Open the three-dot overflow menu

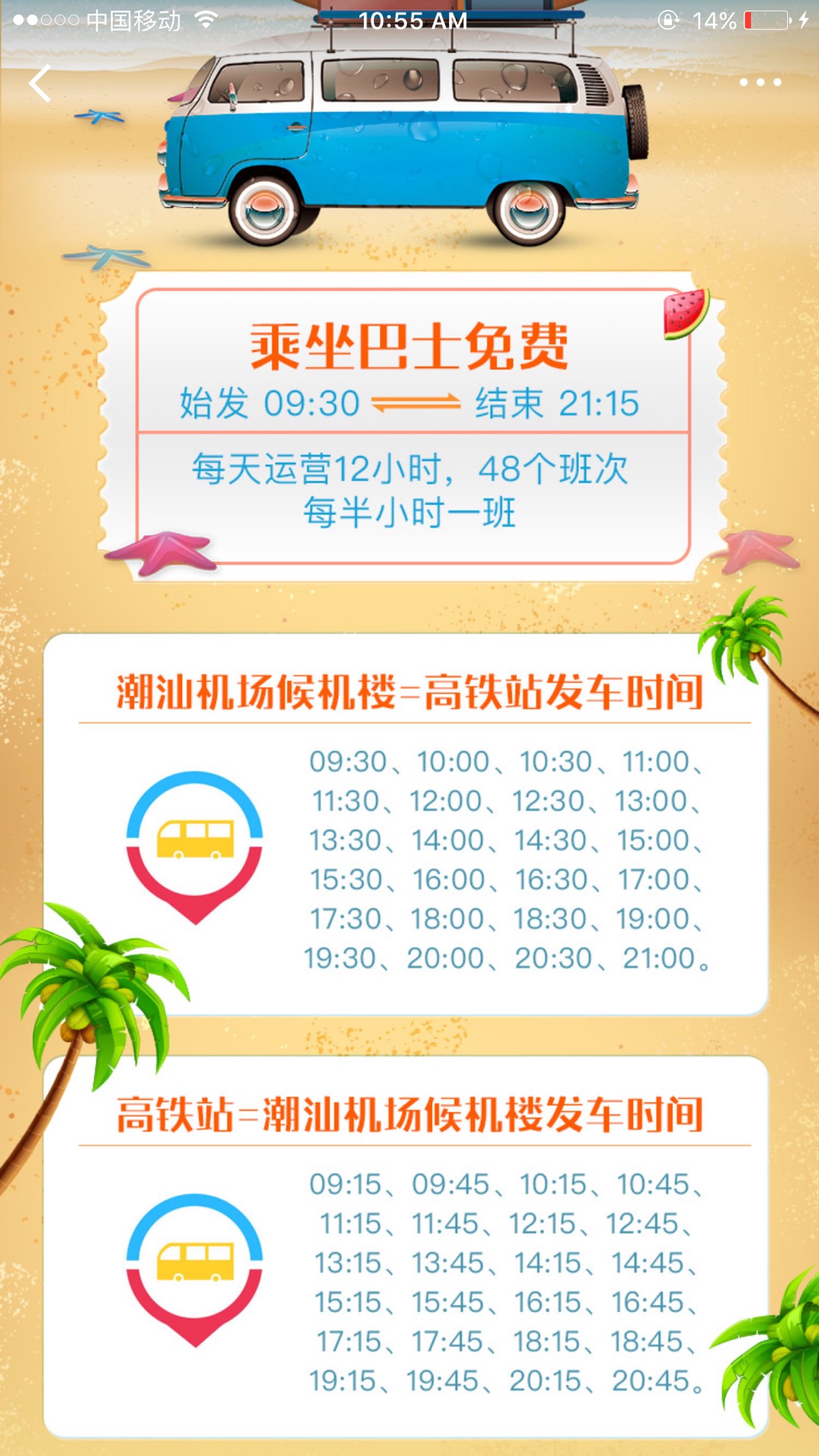point(760,82)
